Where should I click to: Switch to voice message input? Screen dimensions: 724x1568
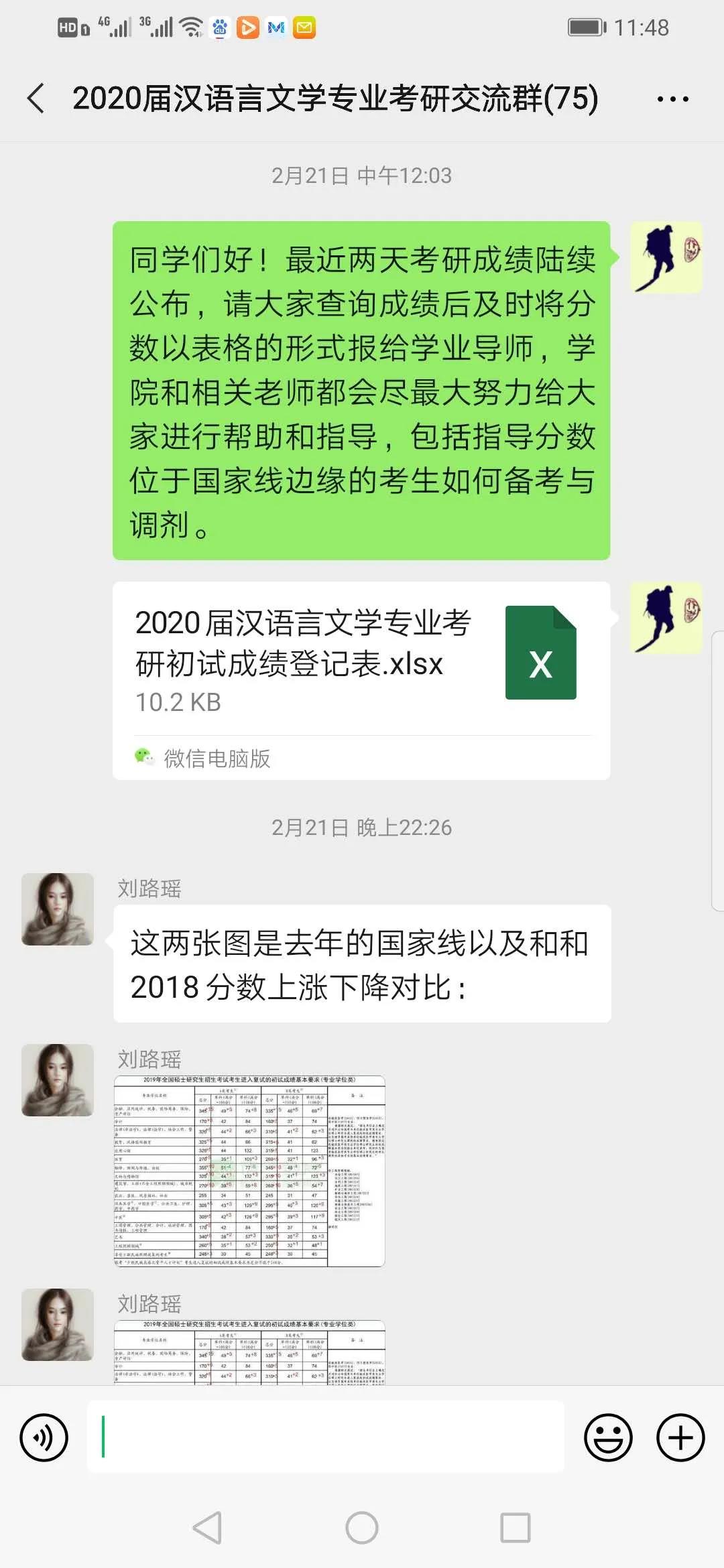point(44,1437)
